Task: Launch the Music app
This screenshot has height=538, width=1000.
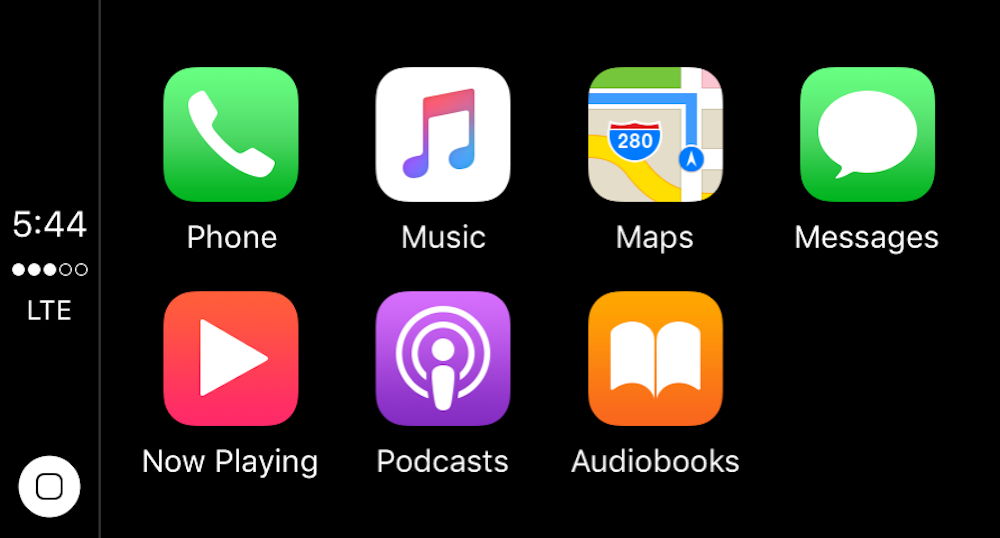Action: [x=443, y=135]
